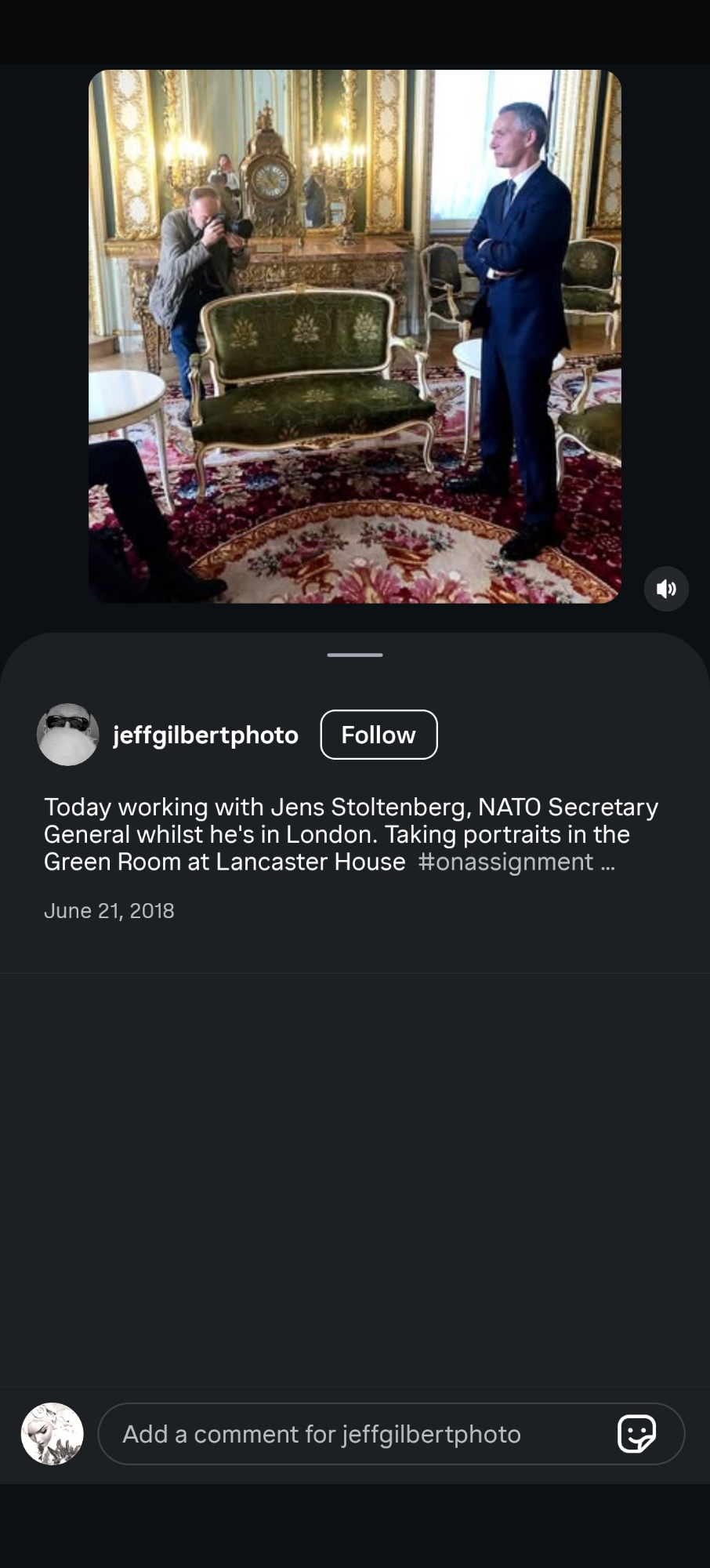710x1568 pixels.
Task: Open jeffgilbertphoto's profile picture
Action: pyautogui.click(x=68, y=735)
